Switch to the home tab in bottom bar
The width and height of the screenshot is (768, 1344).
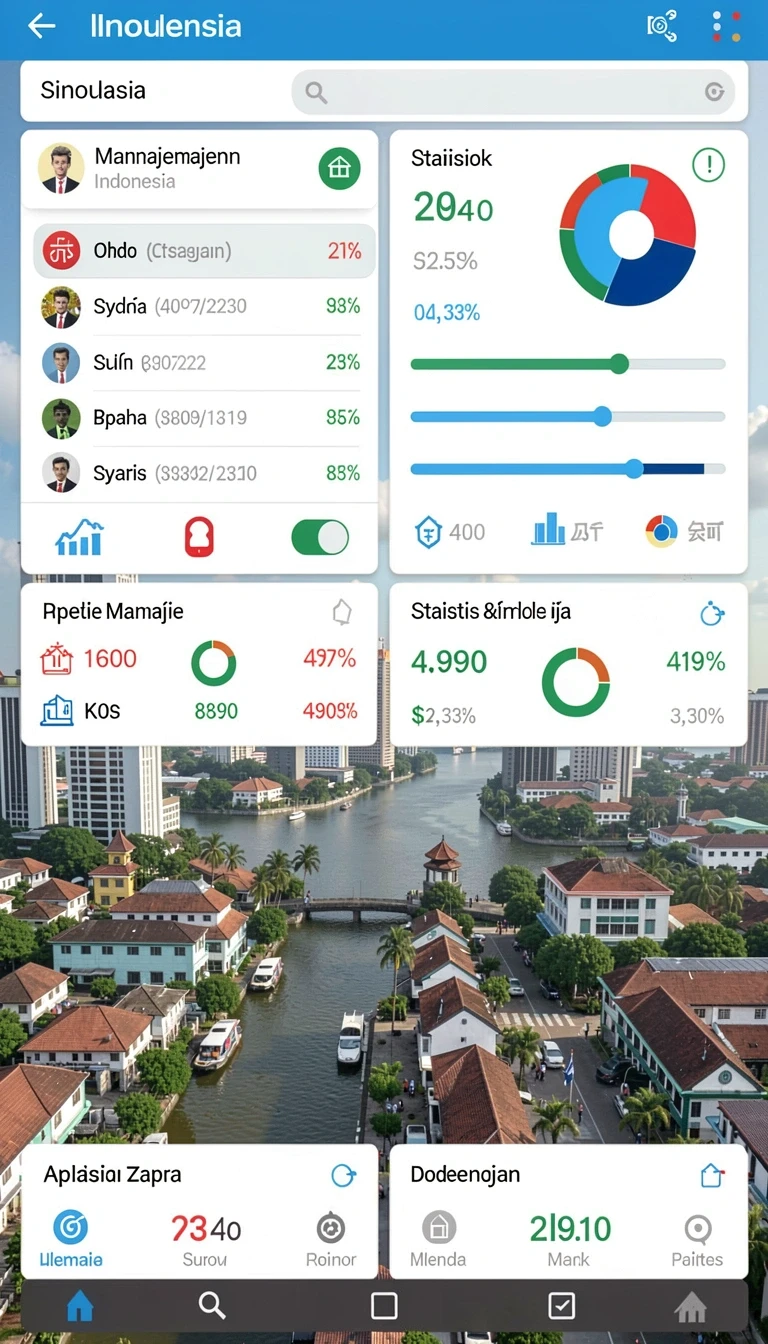point(80,1305)
